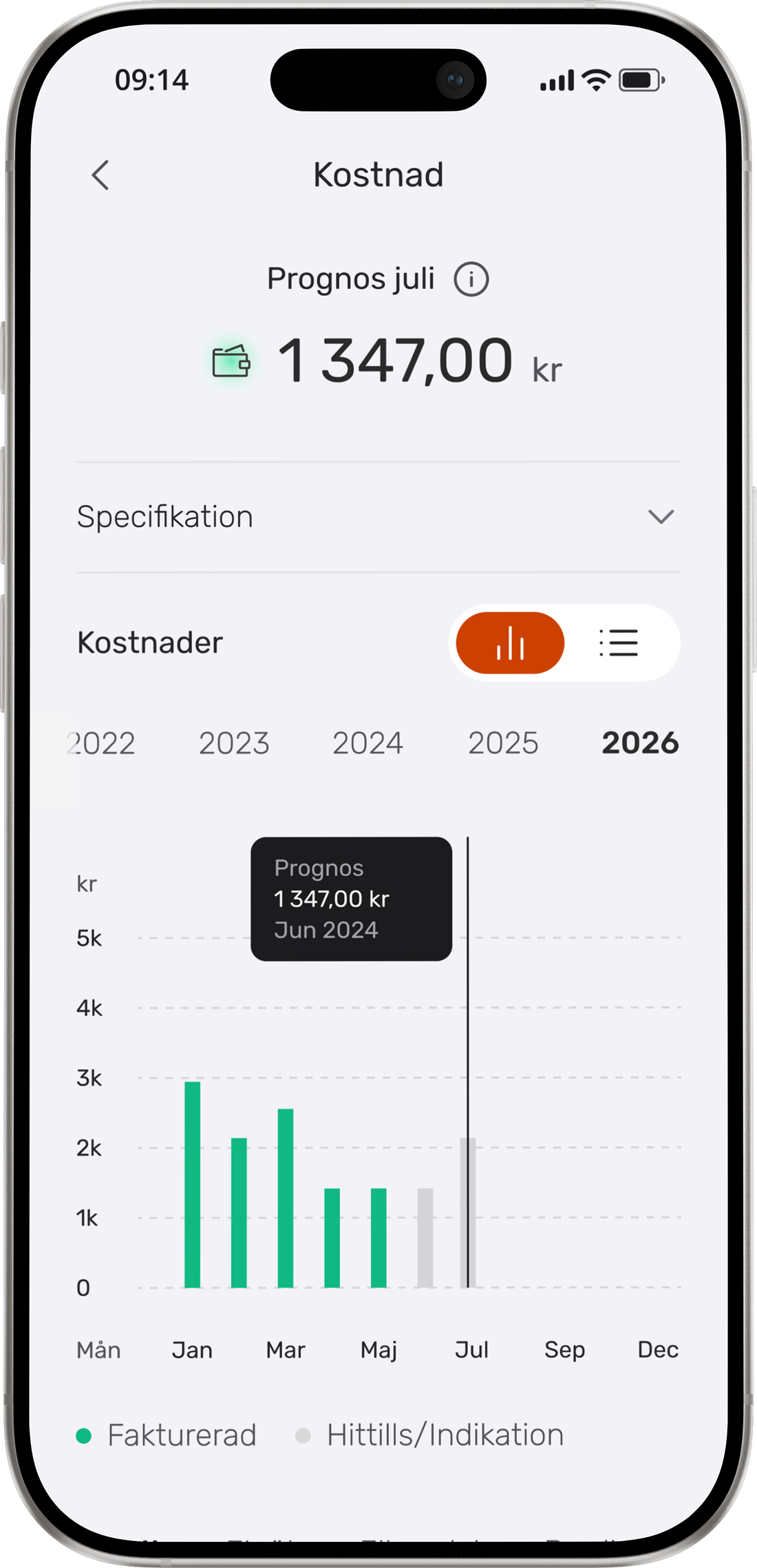Screen dimensions: 757x1568
Task: Select year 2026
Action: [x=640, y=743]
